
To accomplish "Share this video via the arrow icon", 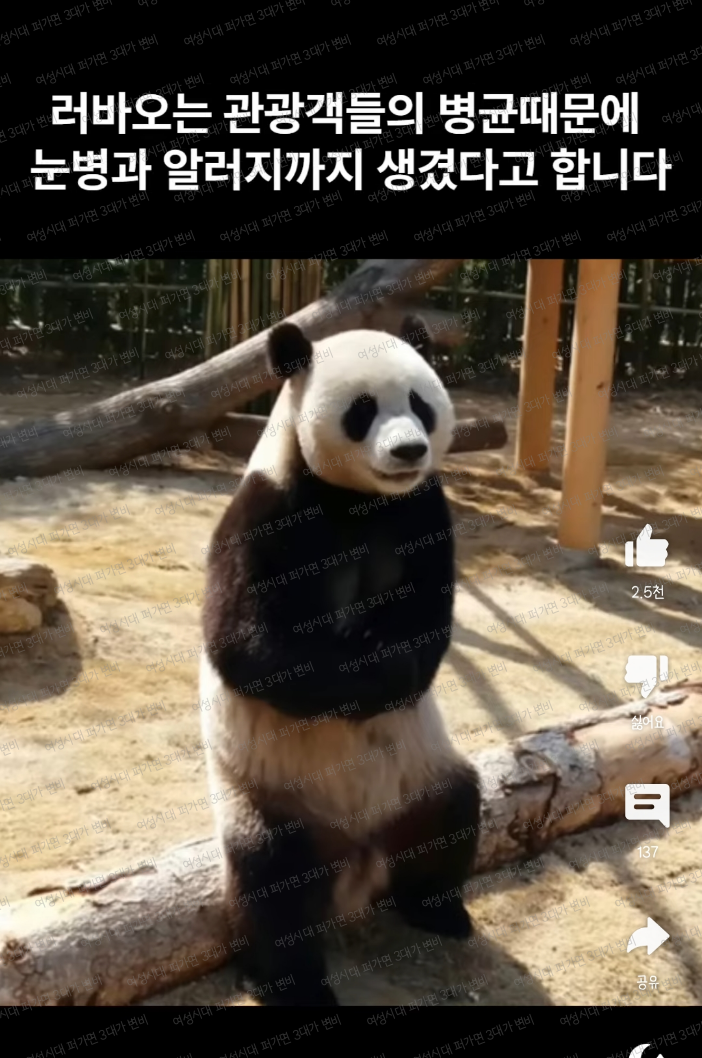I will 647,937.
